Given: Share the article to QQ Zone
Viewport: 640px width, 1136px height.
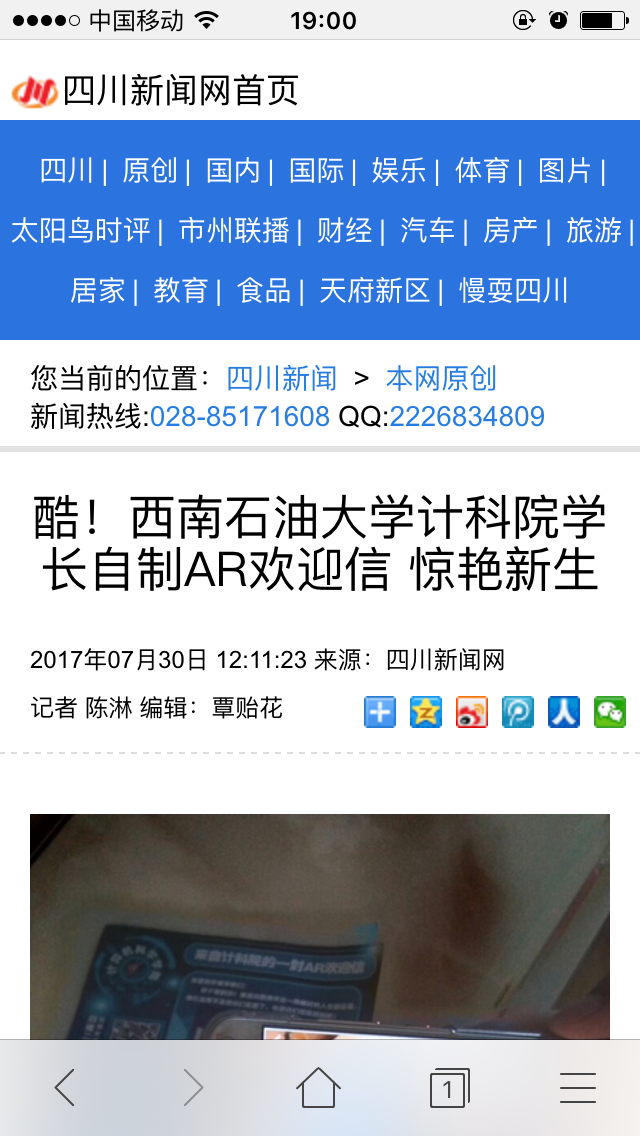Looking at the screenshot, I should click(x=426, y=712).
